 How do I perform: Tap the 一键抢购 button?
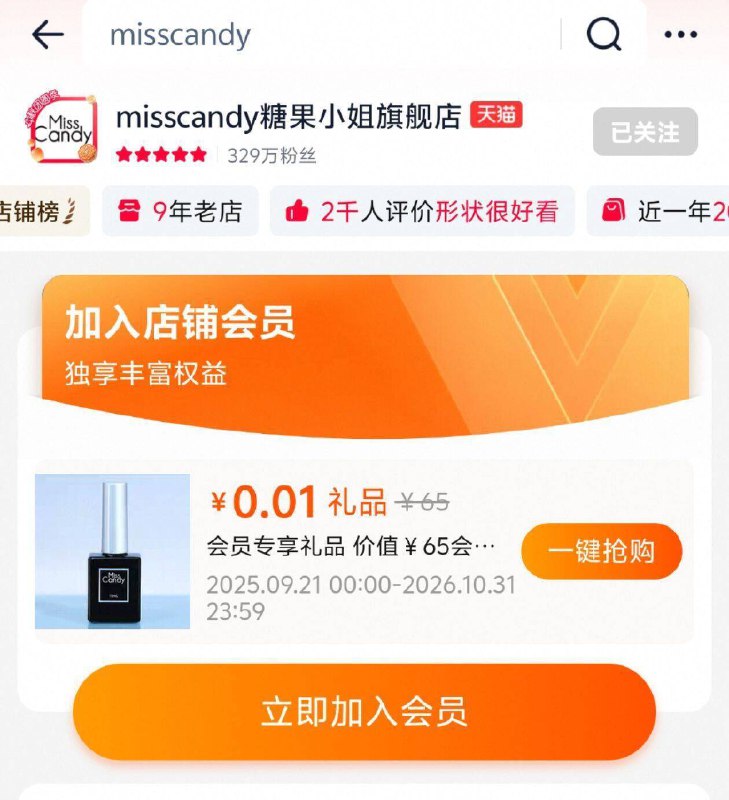click(x=601, y=550)
